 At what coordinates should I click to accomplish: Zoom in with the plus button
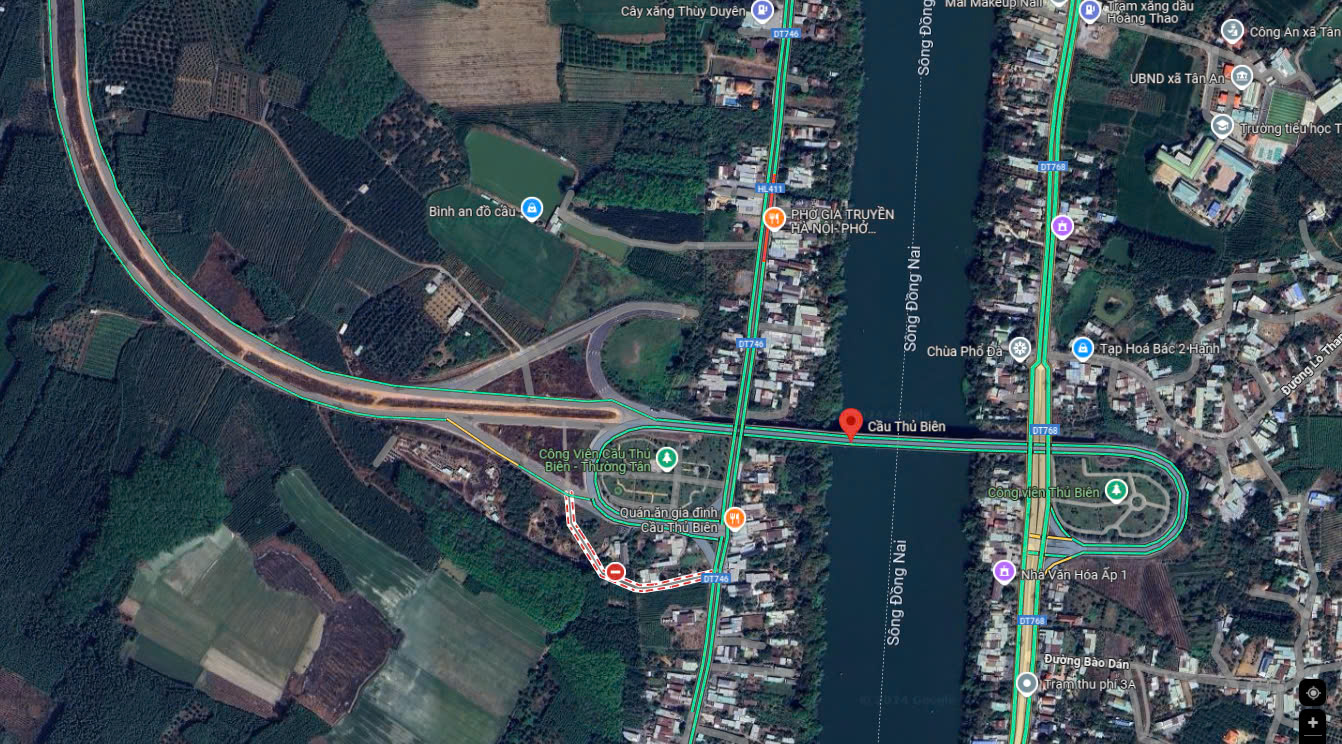click(x=1313, y=723)
